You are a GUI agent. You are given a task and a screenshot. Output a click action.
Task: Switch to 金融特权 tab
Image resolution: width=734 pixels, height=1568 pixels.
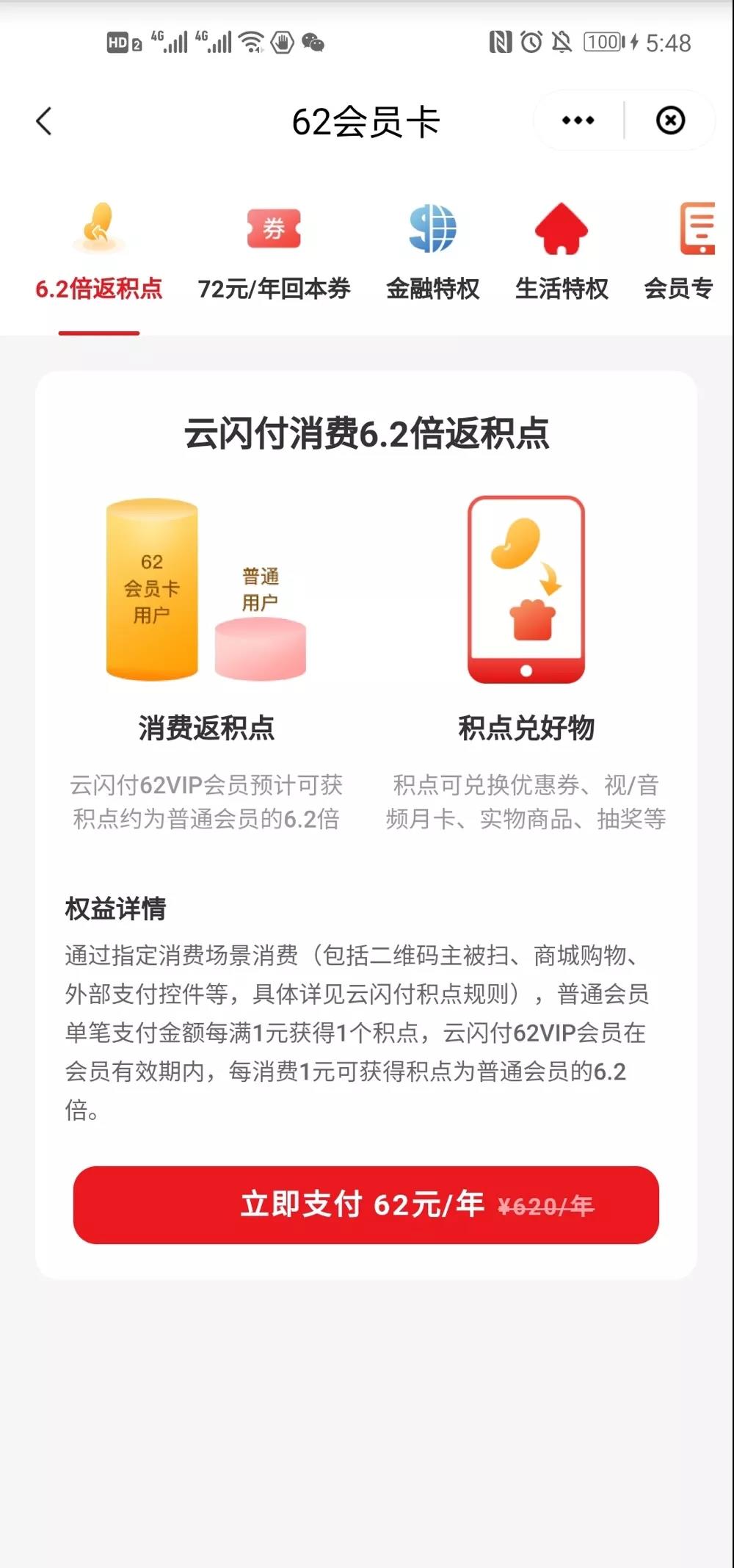point(432,254)
